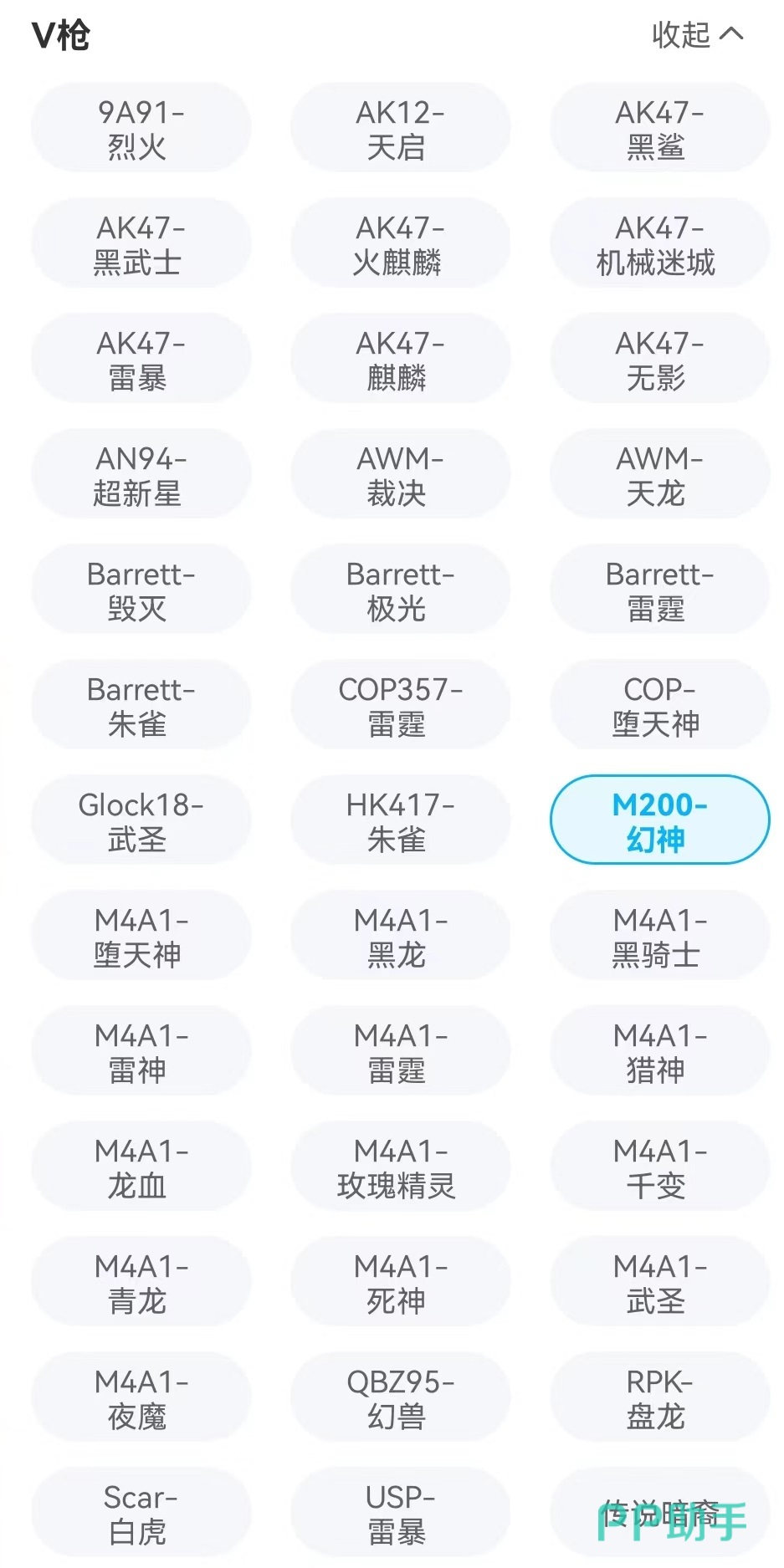Pick the M4A1-黑骑士 chip
784x1568 pixels.
[659, 937]
